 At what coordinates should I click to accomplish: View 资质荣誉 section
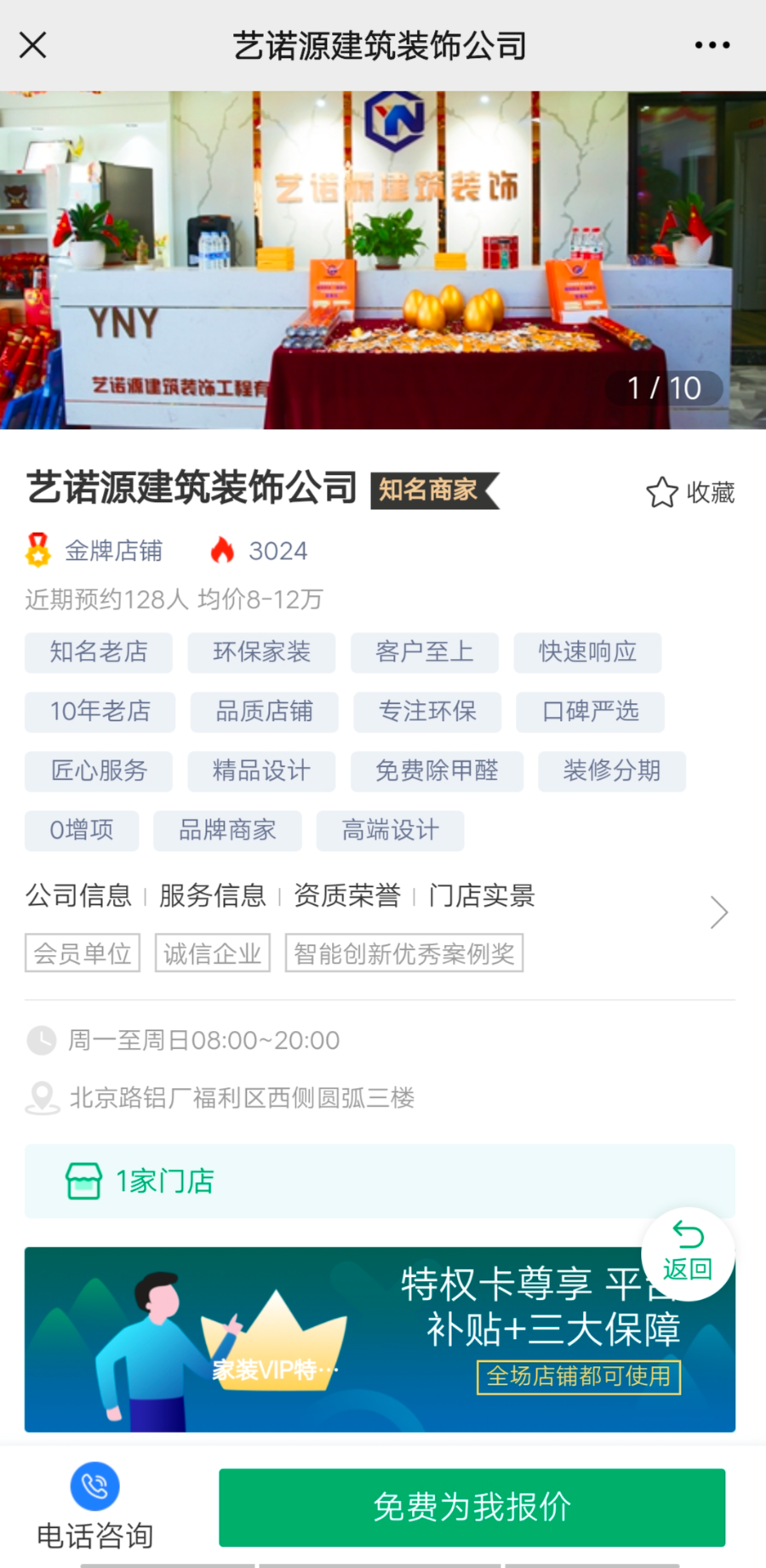point(346,896)
